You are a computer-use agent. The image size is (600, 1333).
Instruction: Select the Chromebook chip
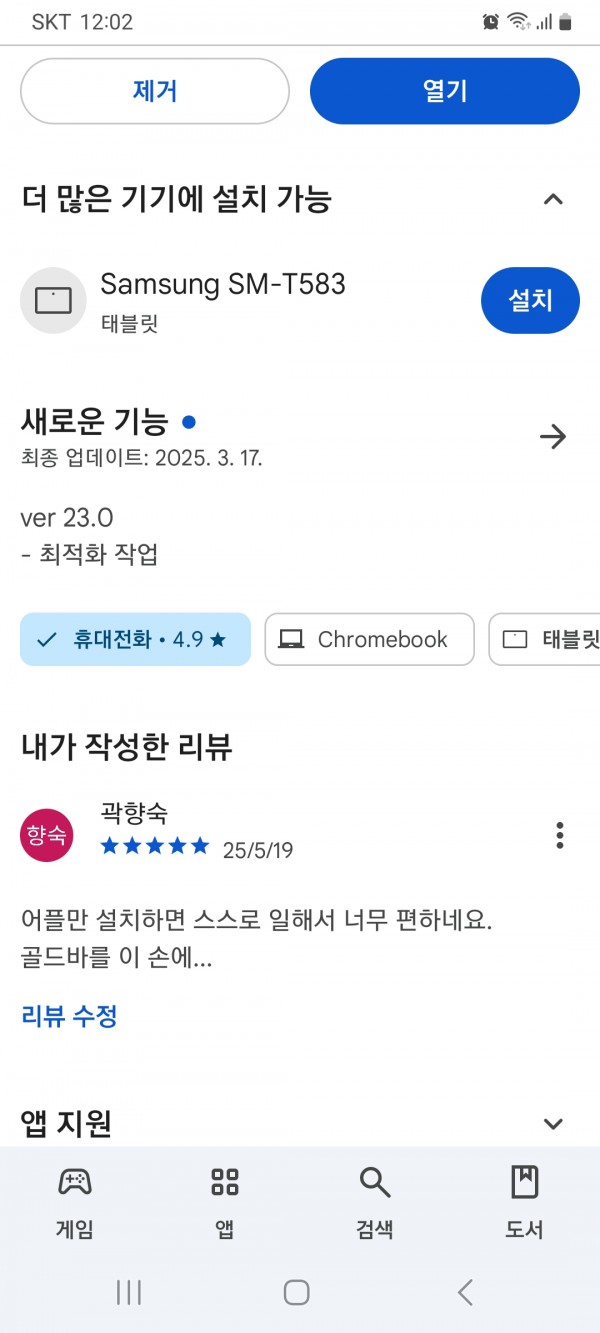click(369, 639)
